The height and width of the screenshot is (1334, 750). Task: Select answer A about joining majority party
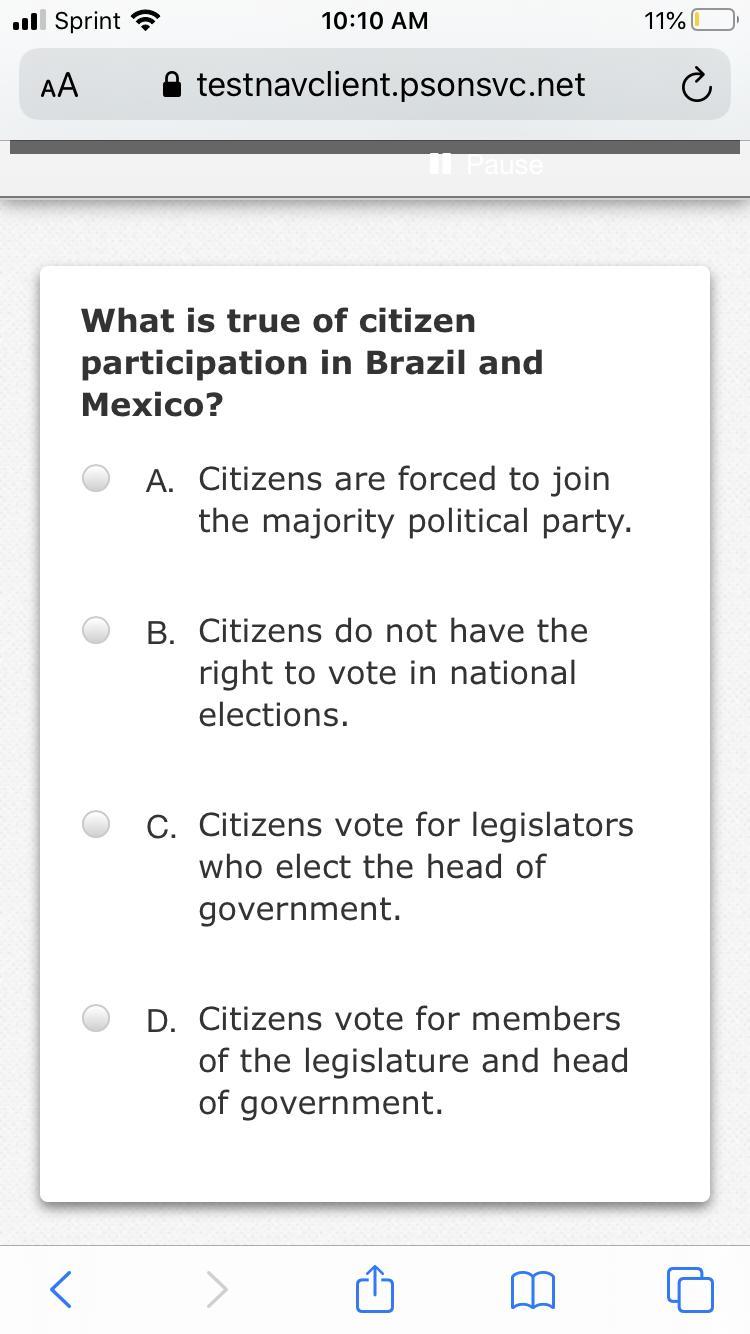[96, 479]
